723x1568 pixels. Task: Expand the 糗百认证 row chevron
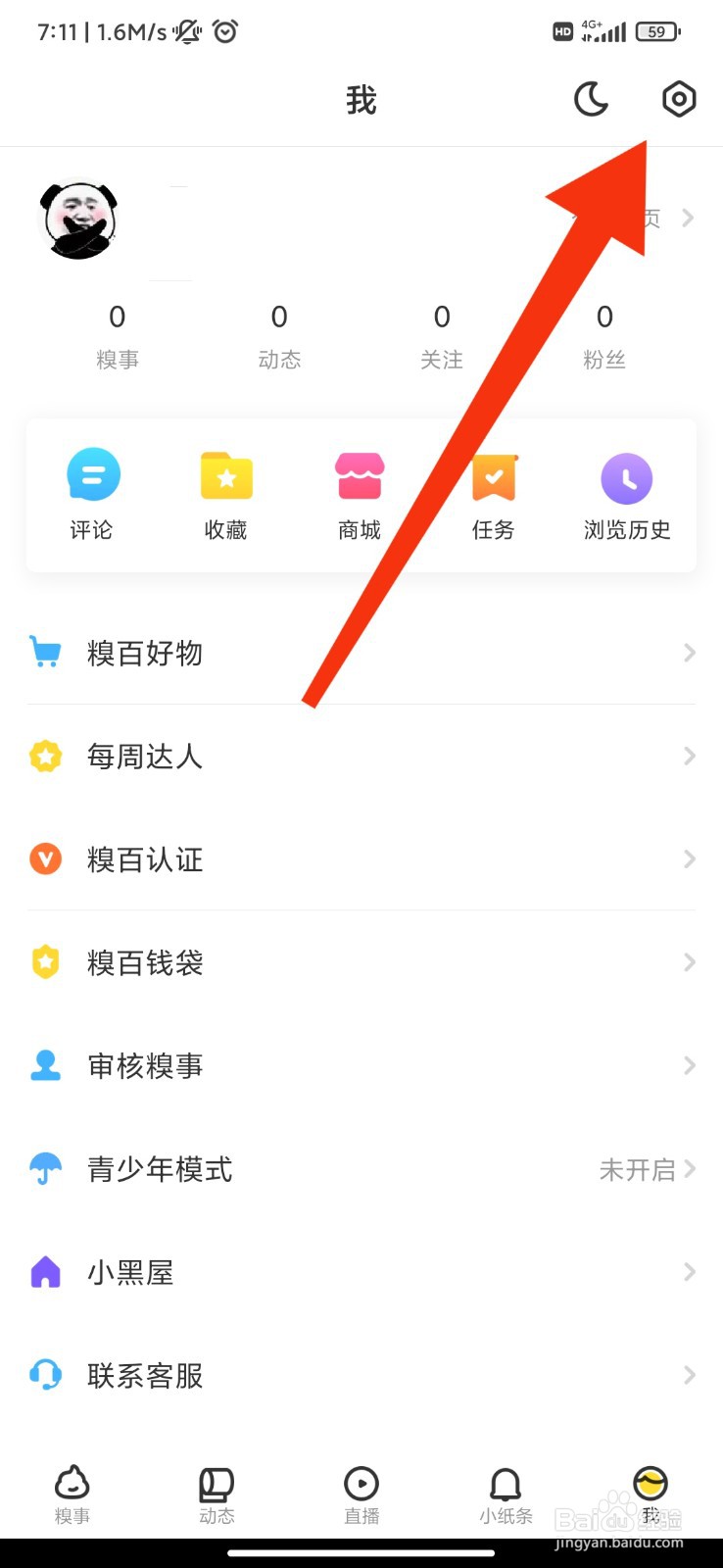tap(690, 859)
